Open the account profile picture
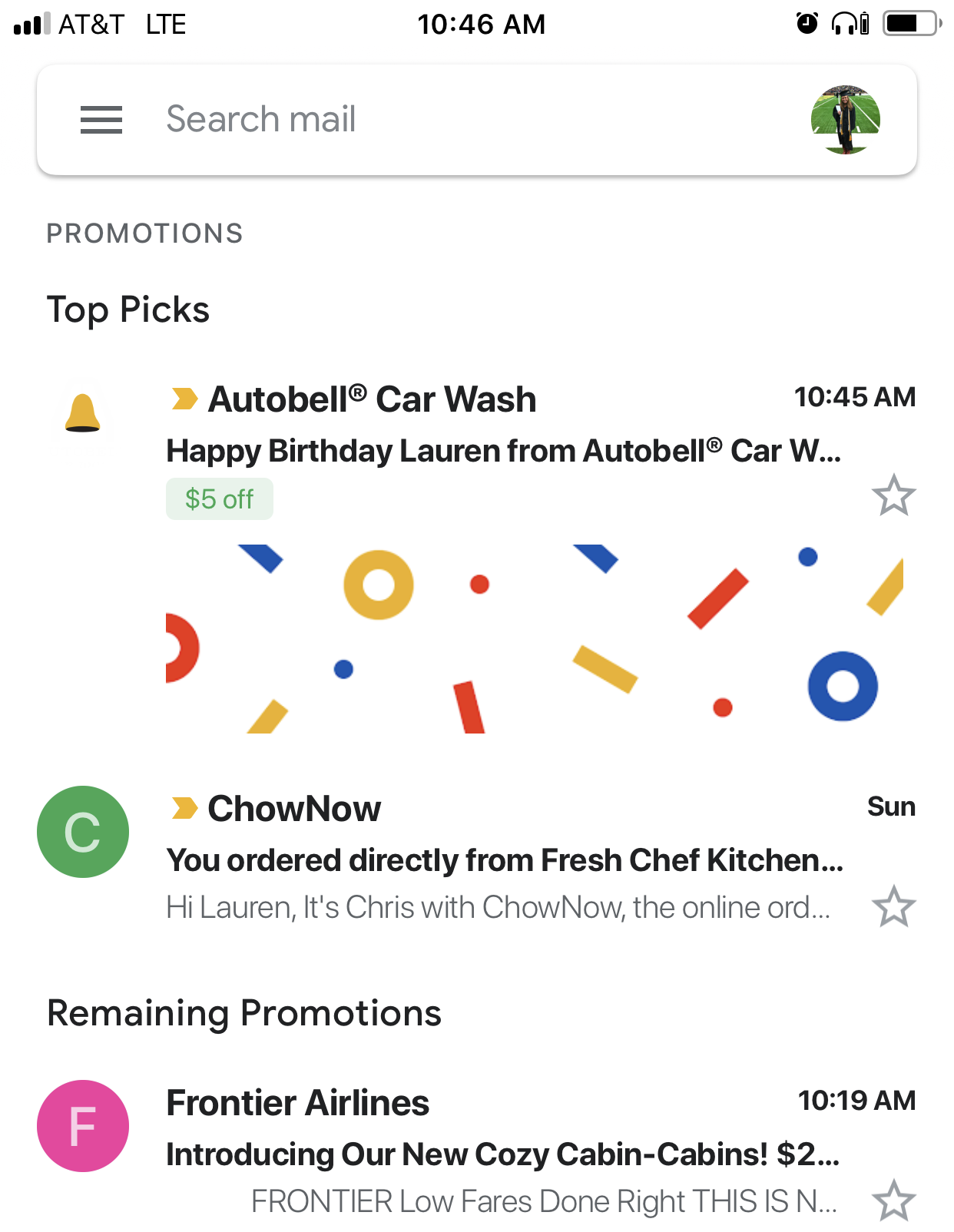Screen dimensions: 954x1232 coord(845,120)
